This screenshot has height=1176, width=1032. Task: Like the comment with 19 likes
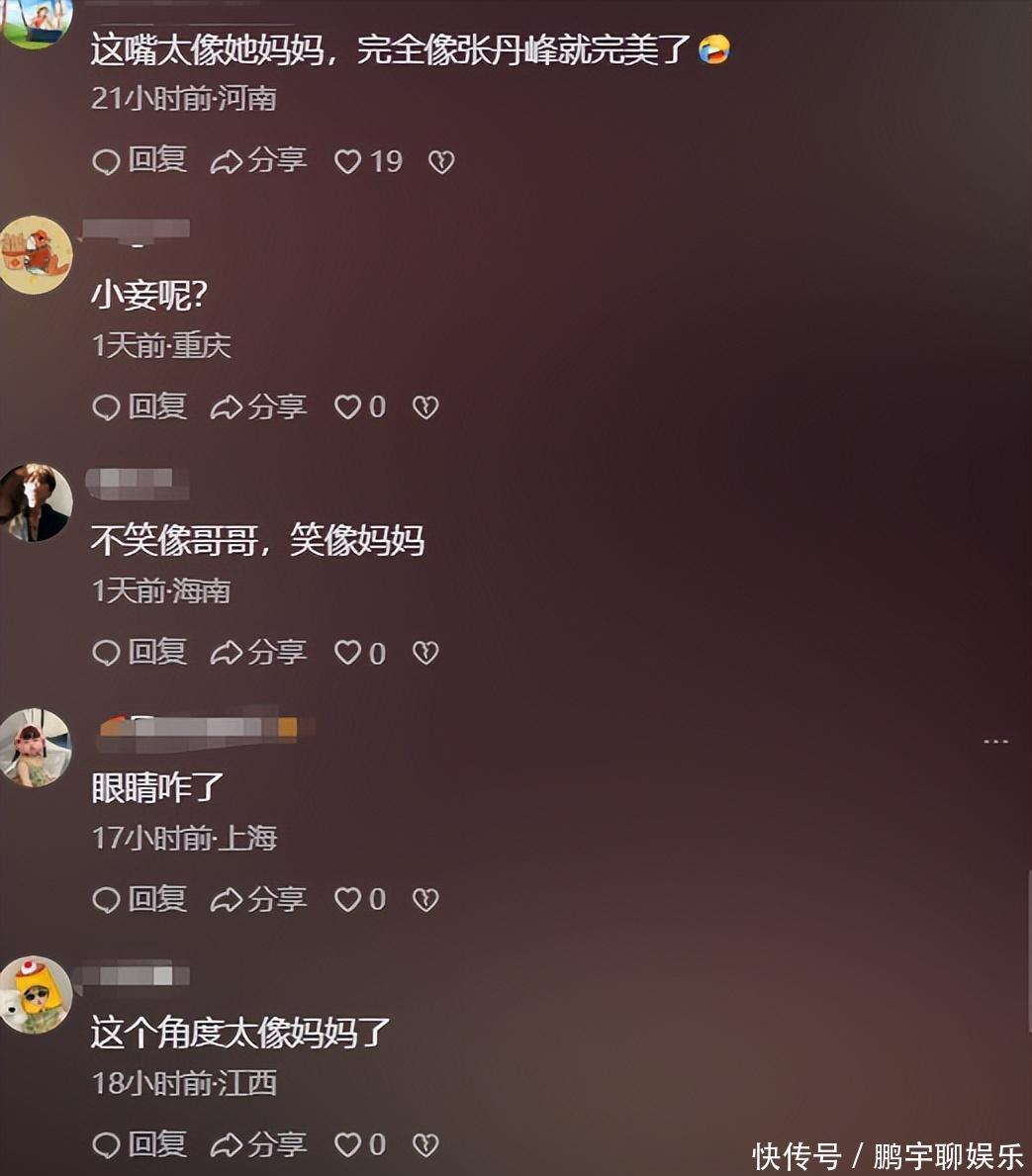pyautogui.click(x=368, y=161)
